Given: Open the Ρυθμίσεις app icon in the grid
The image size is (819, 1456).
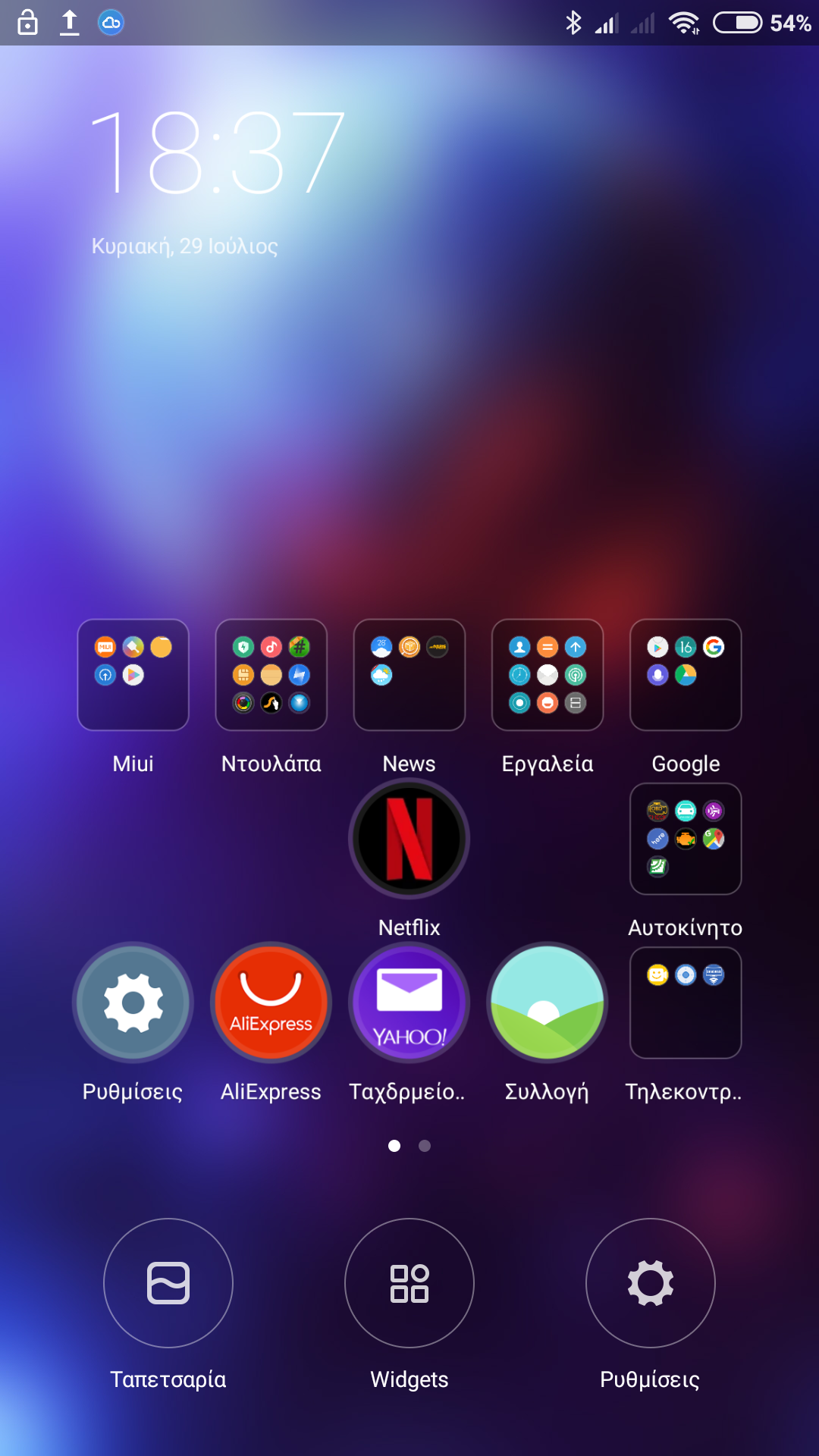Looking at the screenshot, I should point(133,1003).
